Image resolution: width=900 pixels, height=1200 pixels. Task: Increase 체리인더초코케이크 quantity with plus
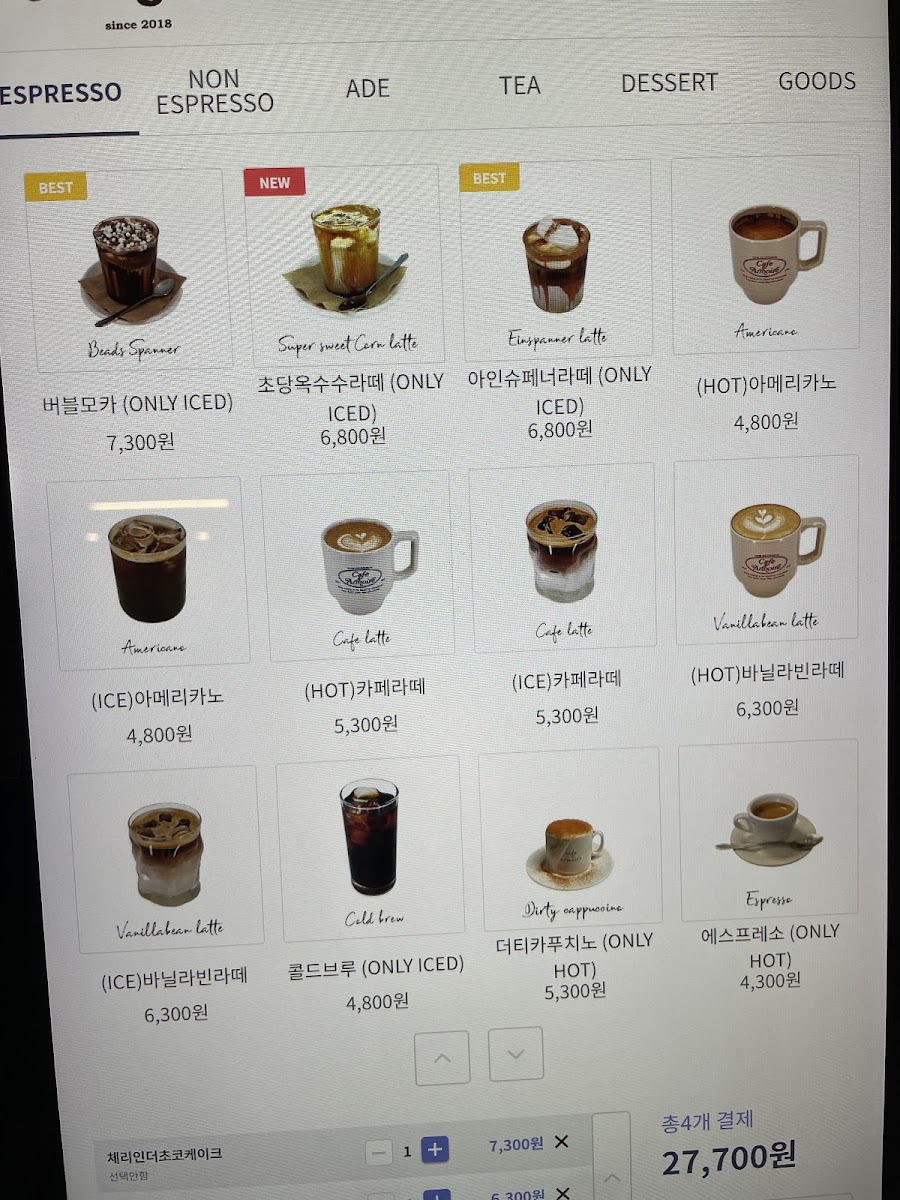point(434,1150)
